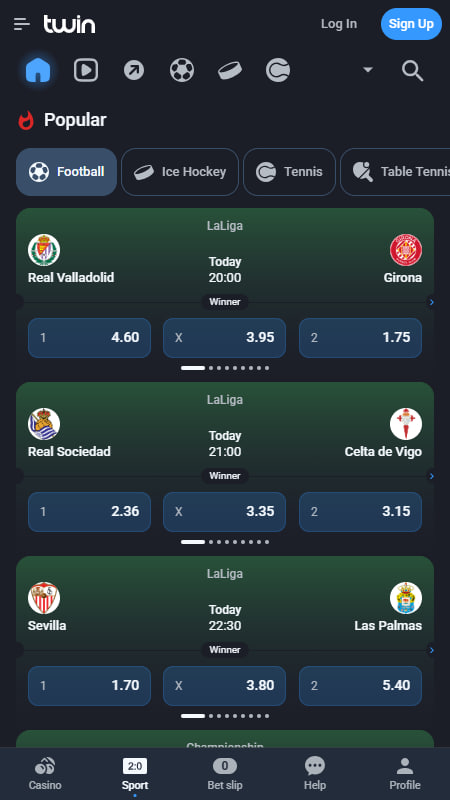Viewport: 450px width, 800px height.
Task: Select draw at 3.35 for Real Sociedad match
Action: 224,512
